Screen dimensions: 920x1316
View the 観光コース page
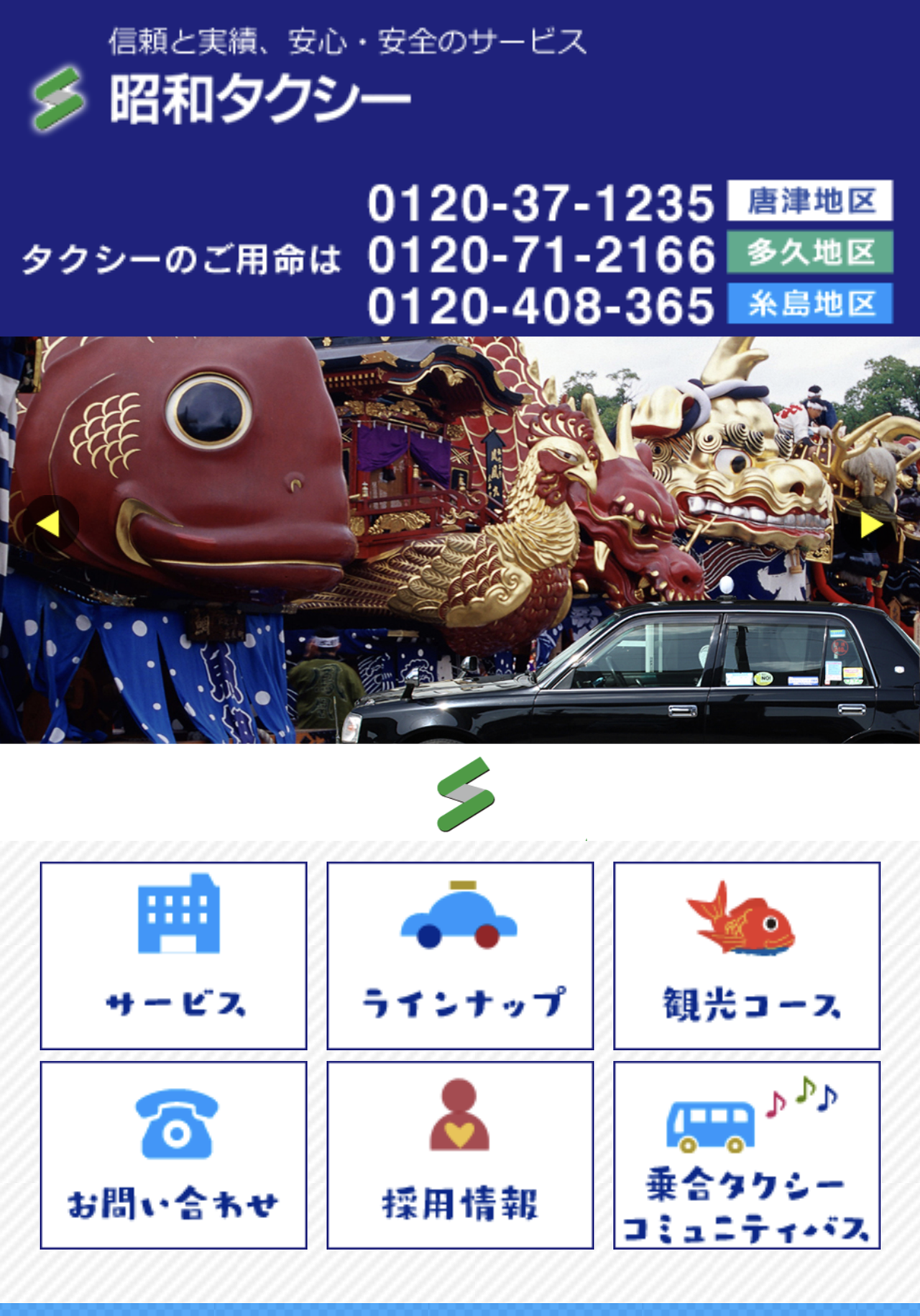[746, 955]
